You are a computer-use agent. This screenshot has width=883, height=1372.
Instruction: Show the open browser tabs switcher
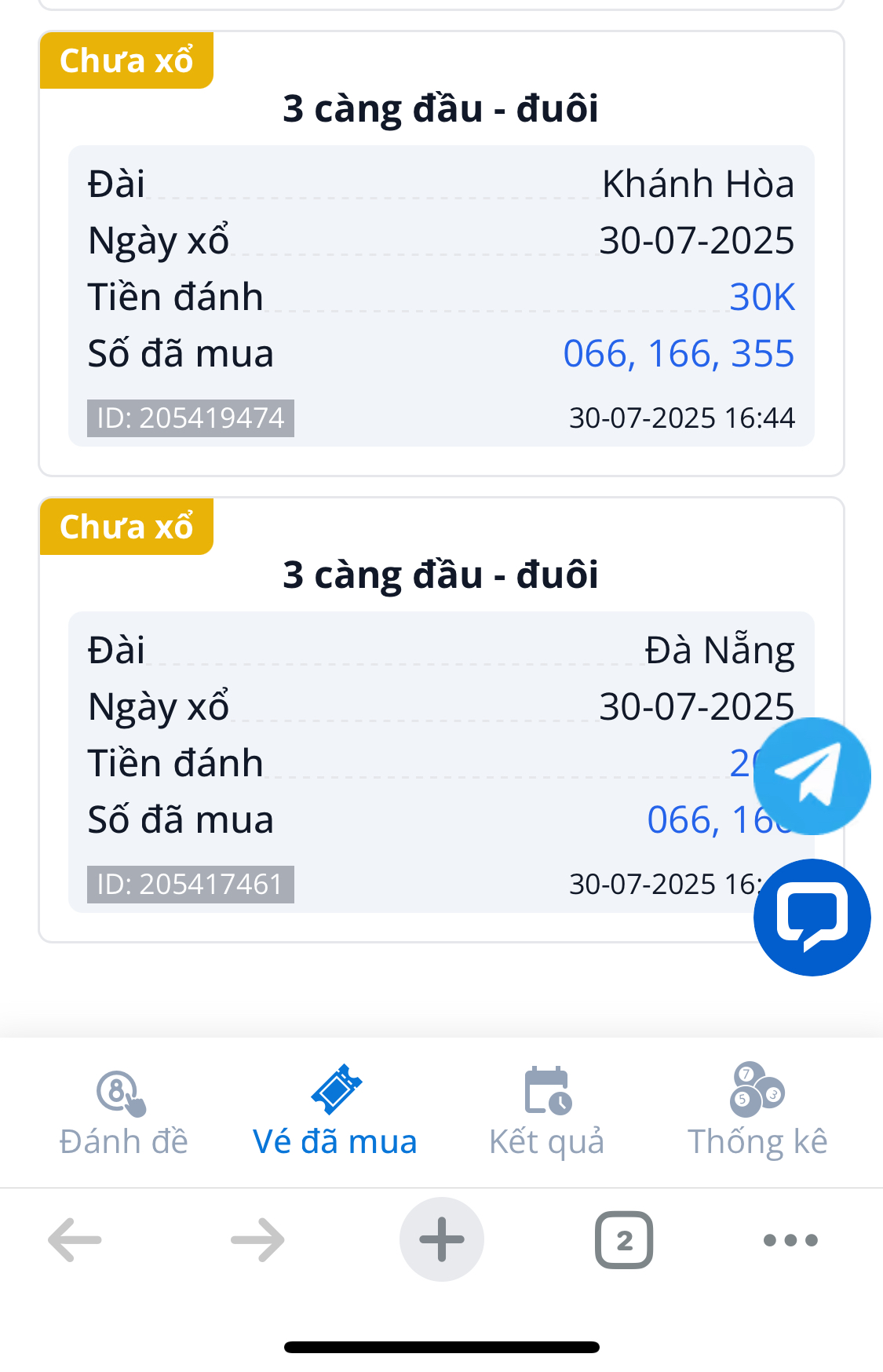[624, 1240]
